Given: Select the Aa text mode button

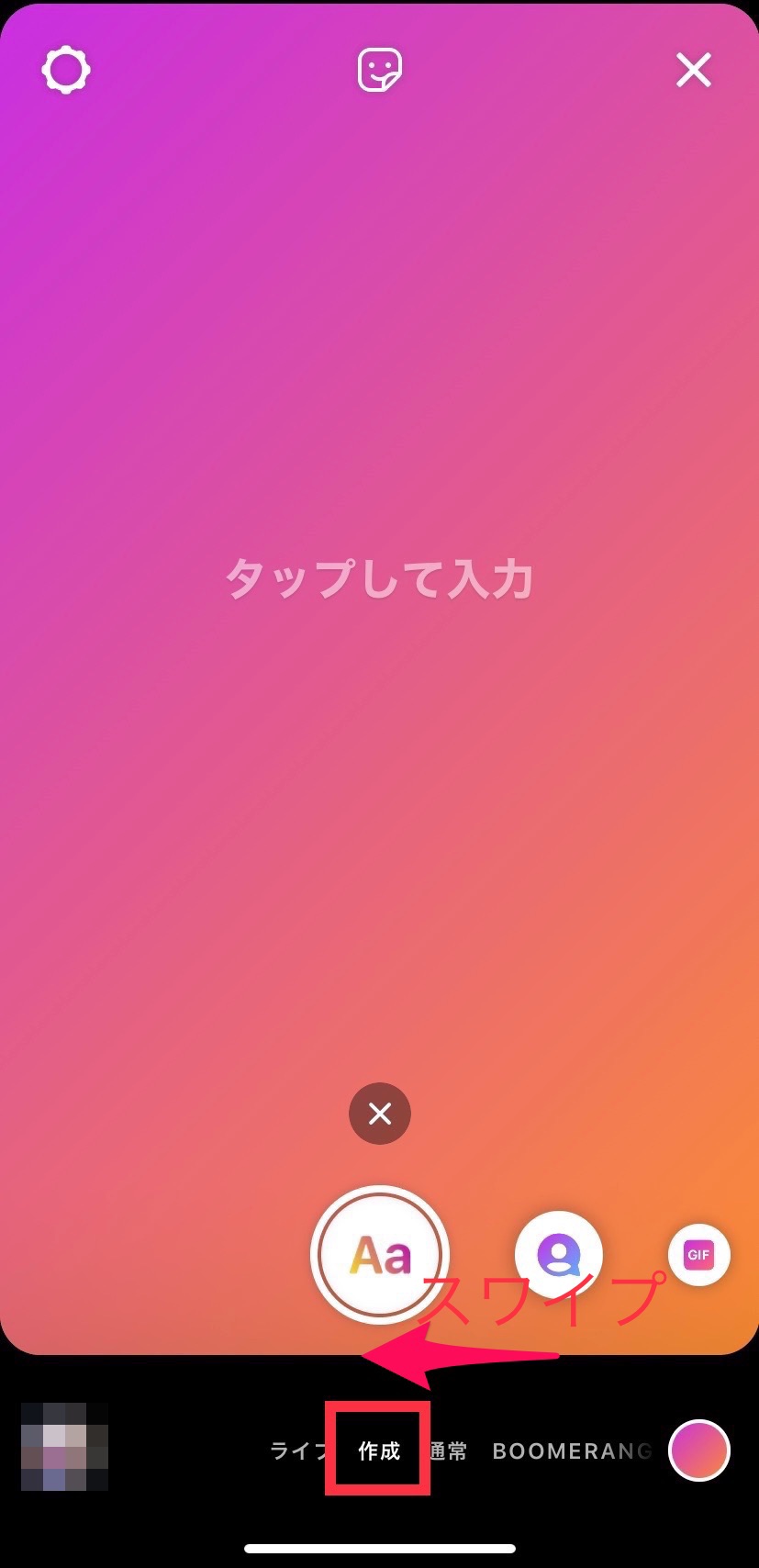Looking at the screenshot, I should 380,1254.
